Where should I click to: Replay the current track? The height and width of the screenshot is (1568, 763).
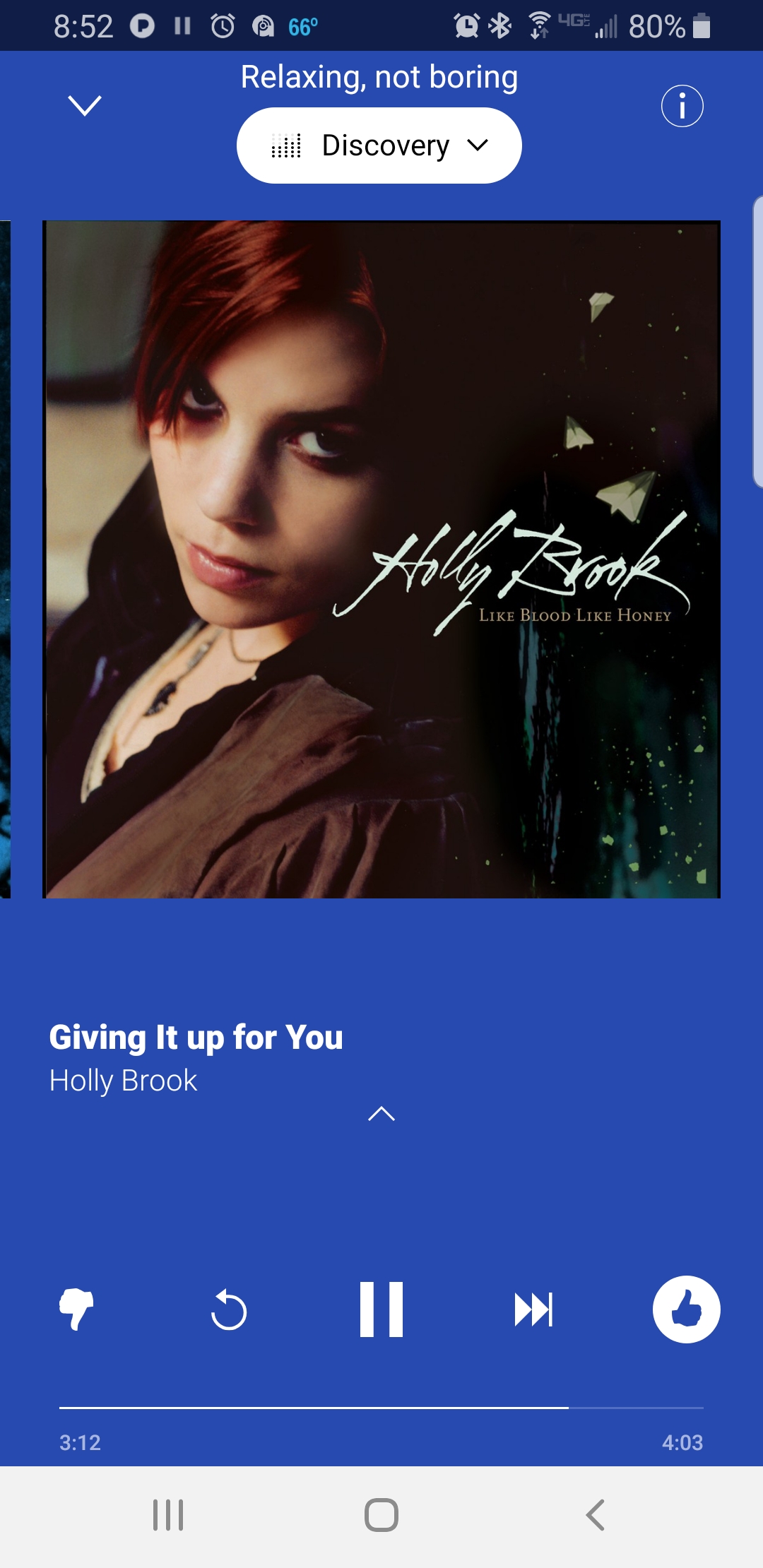[229, 1309]
